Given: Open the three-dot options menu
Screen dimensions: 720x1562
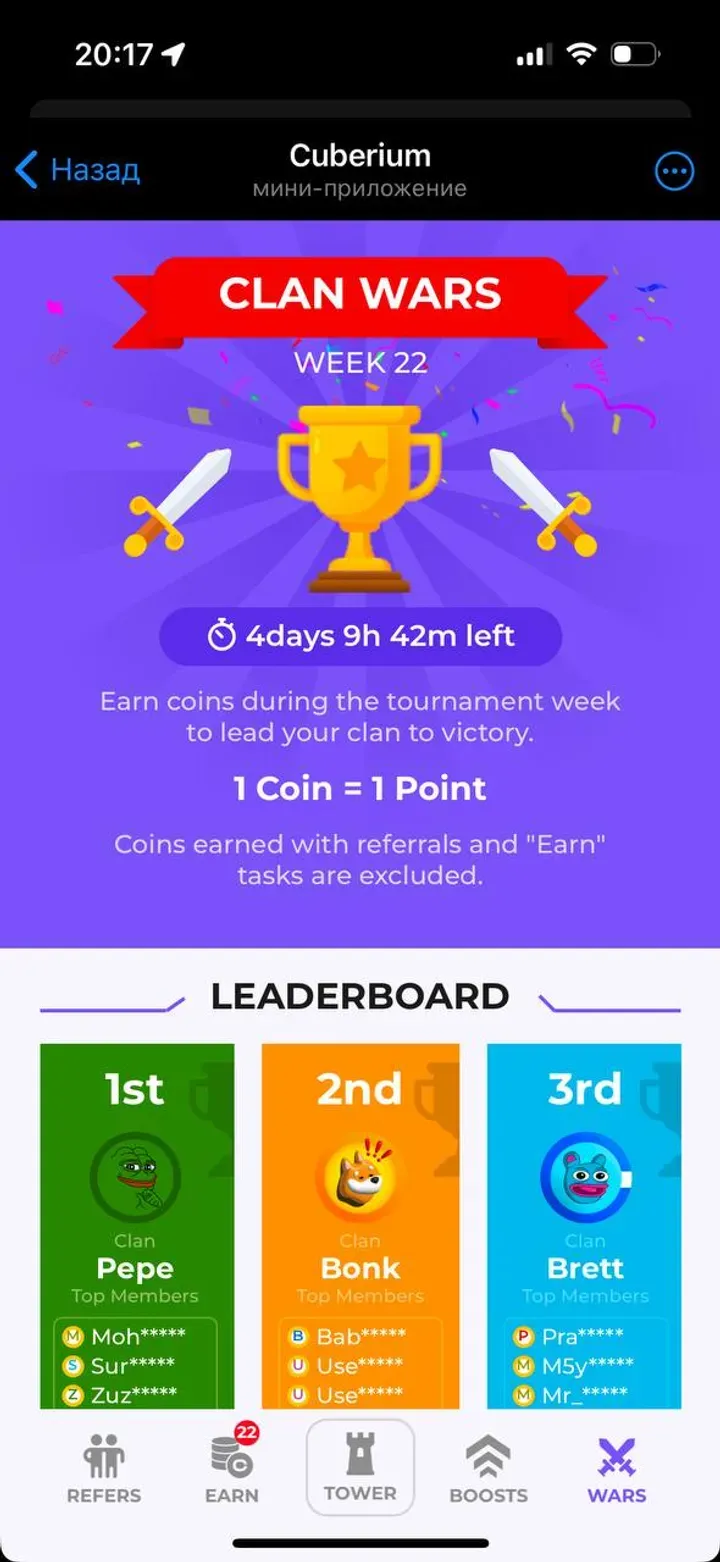Looking at the screenshot, I should click(674, 171).
